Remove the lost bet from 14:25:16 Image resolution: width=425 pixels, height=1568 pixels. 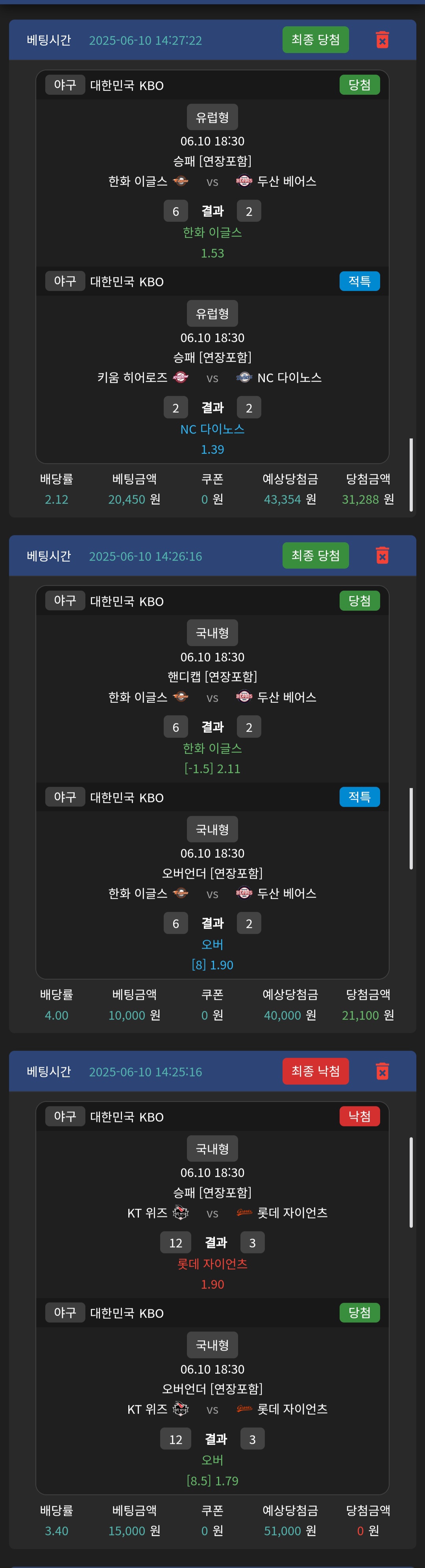[x=382, y=1071]
